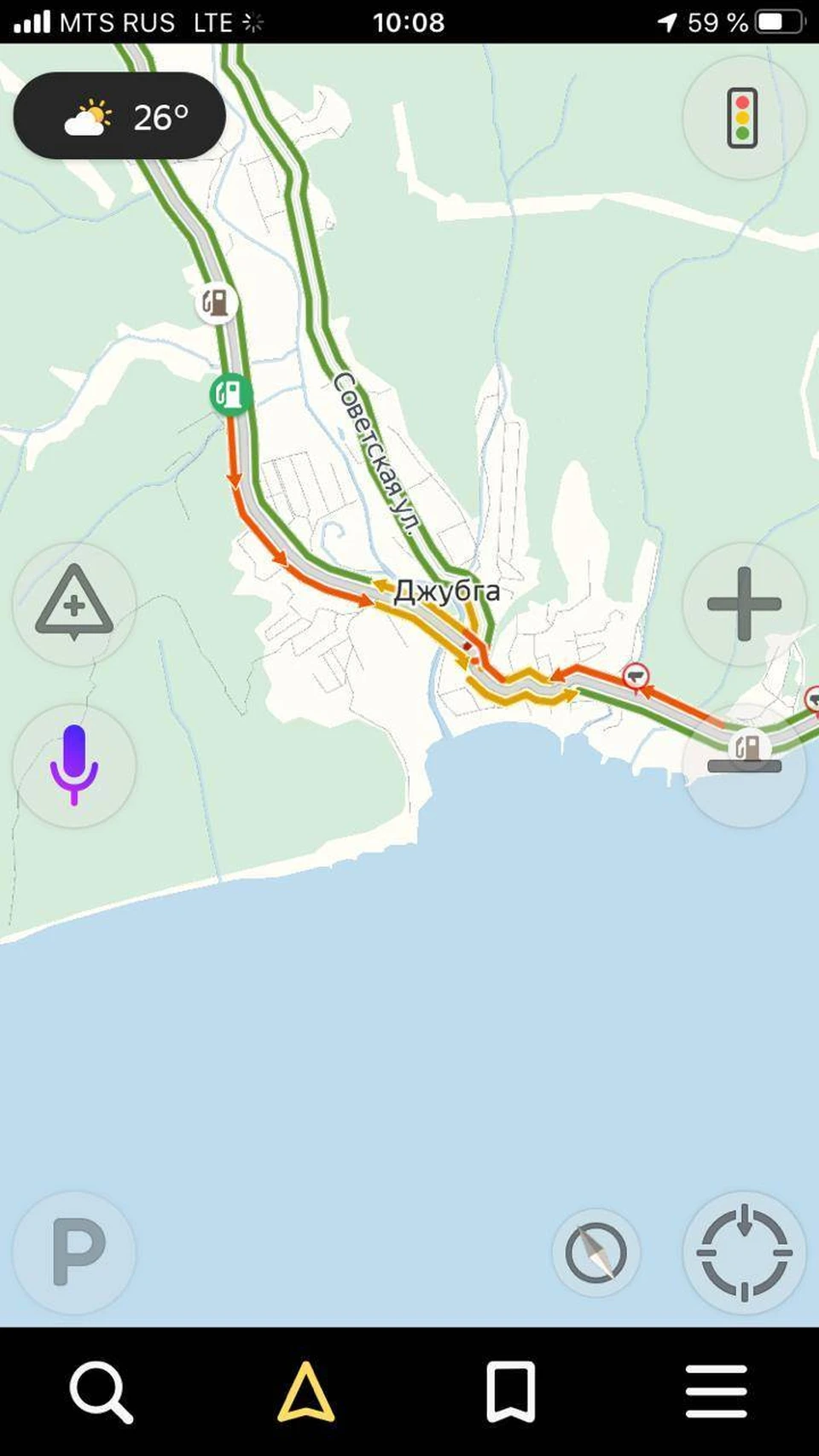Reset map orientation with the compass
Image resolution: width=819 pixels, height=1456 pixels.
pos(595,1252)
